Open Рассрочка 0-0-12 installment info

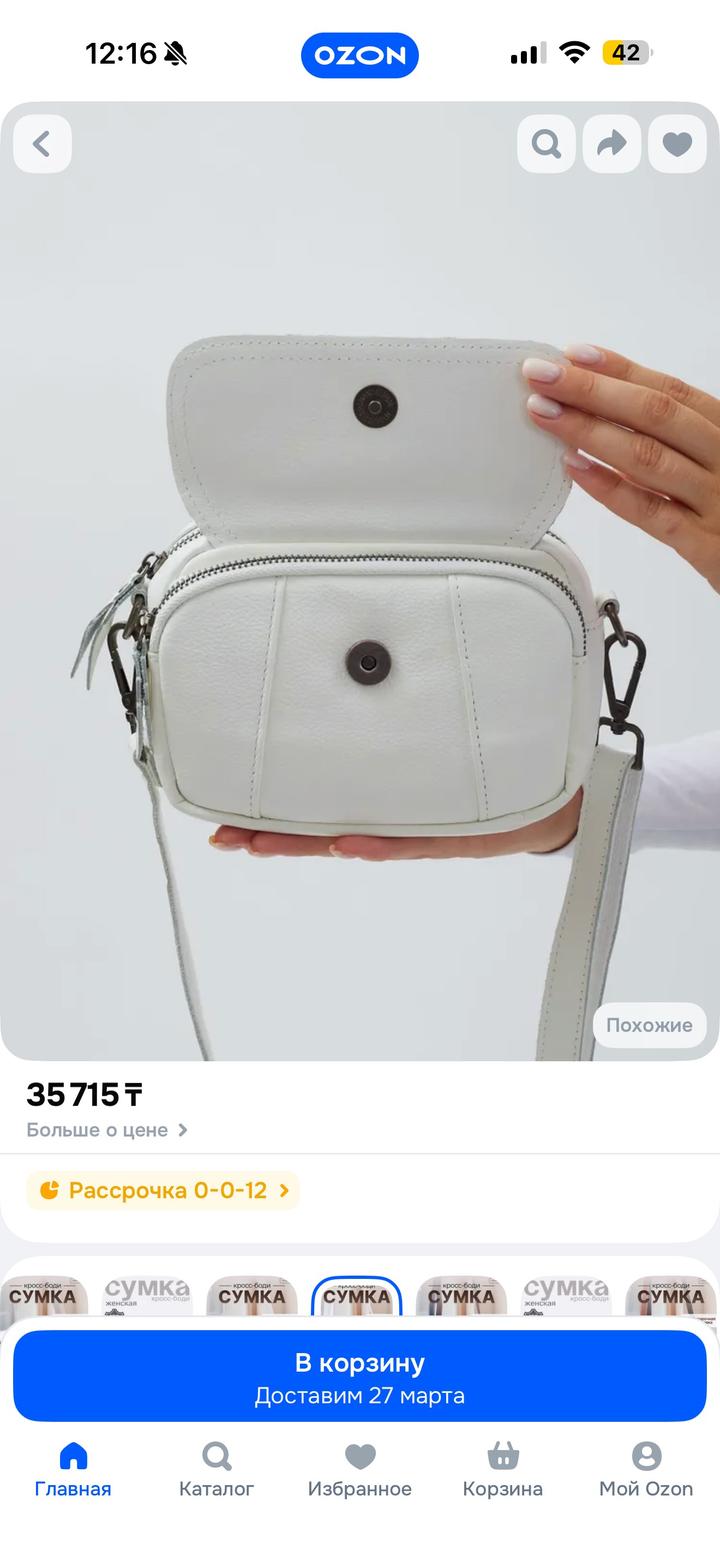pyautogui.click(x=163, y=1190)
